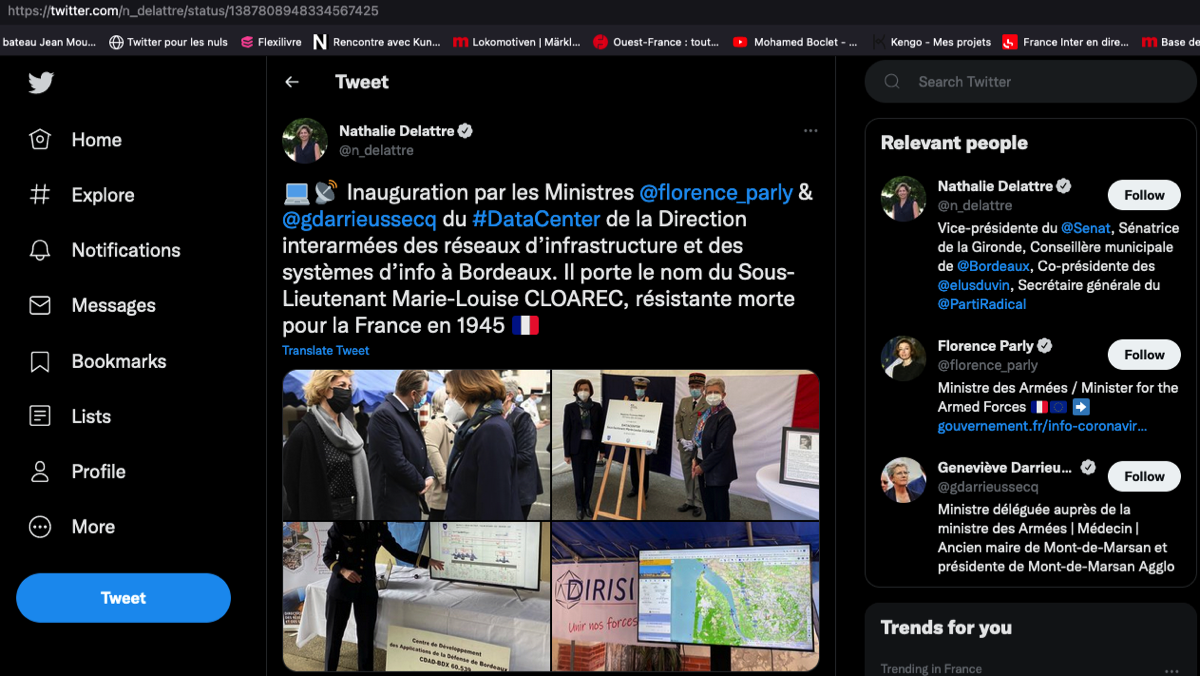Translate this tweet
Image resolution: width=1200 pixels, height=676 pixels.
(325, 351)
